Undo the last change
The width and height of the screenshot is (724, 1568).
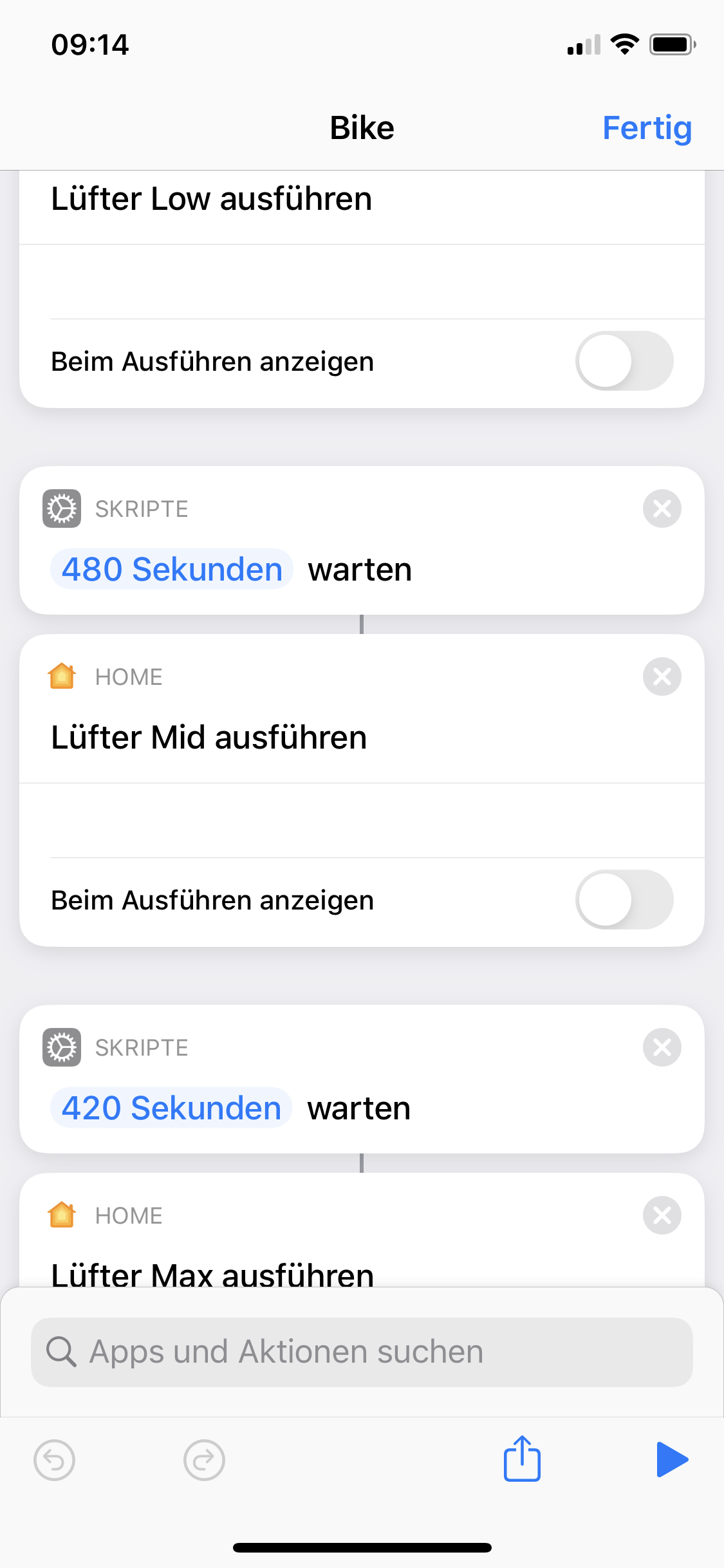click(55, 1460)
